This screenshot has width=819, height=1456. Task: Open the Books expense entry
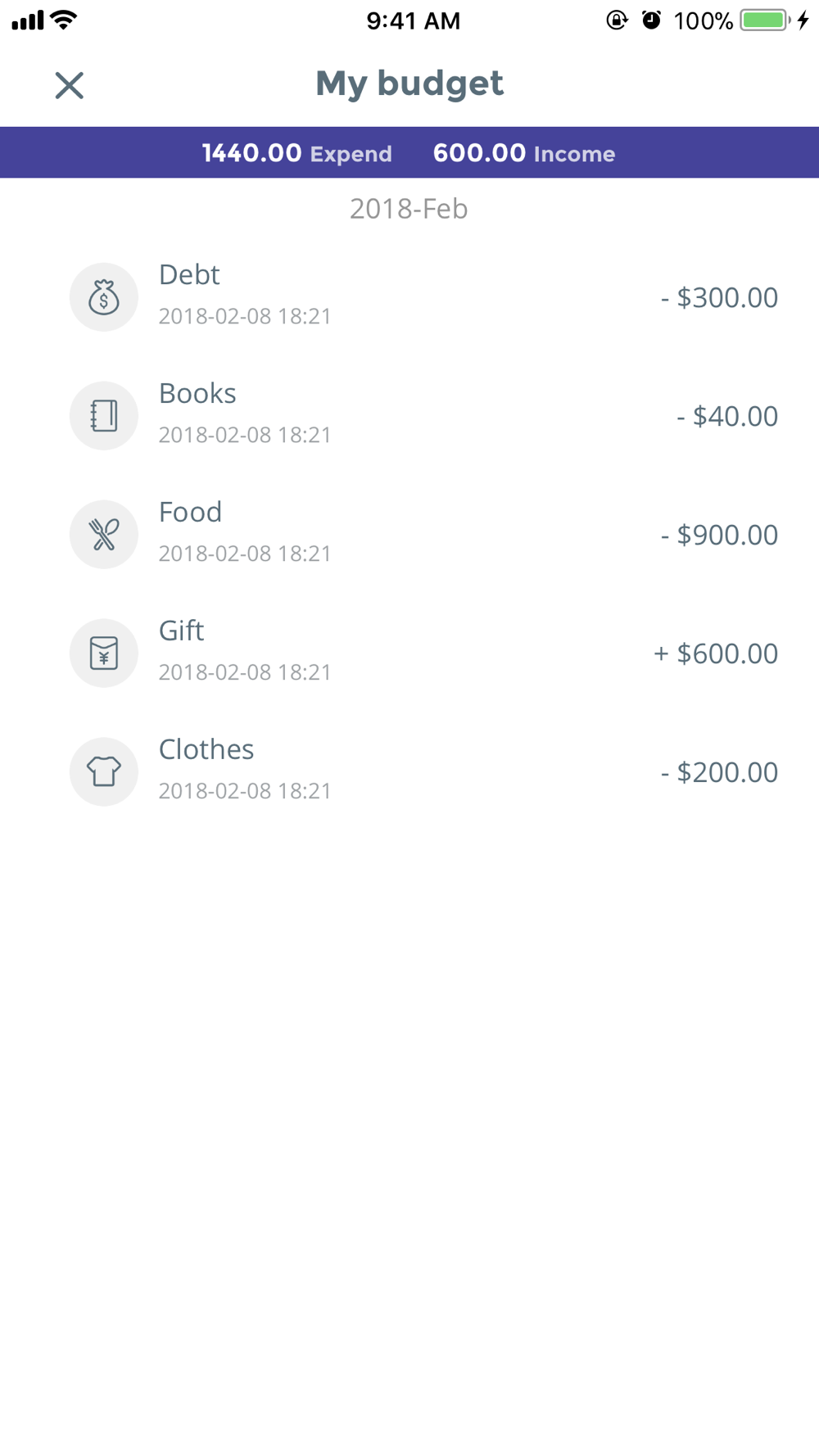tap(409, 415)
